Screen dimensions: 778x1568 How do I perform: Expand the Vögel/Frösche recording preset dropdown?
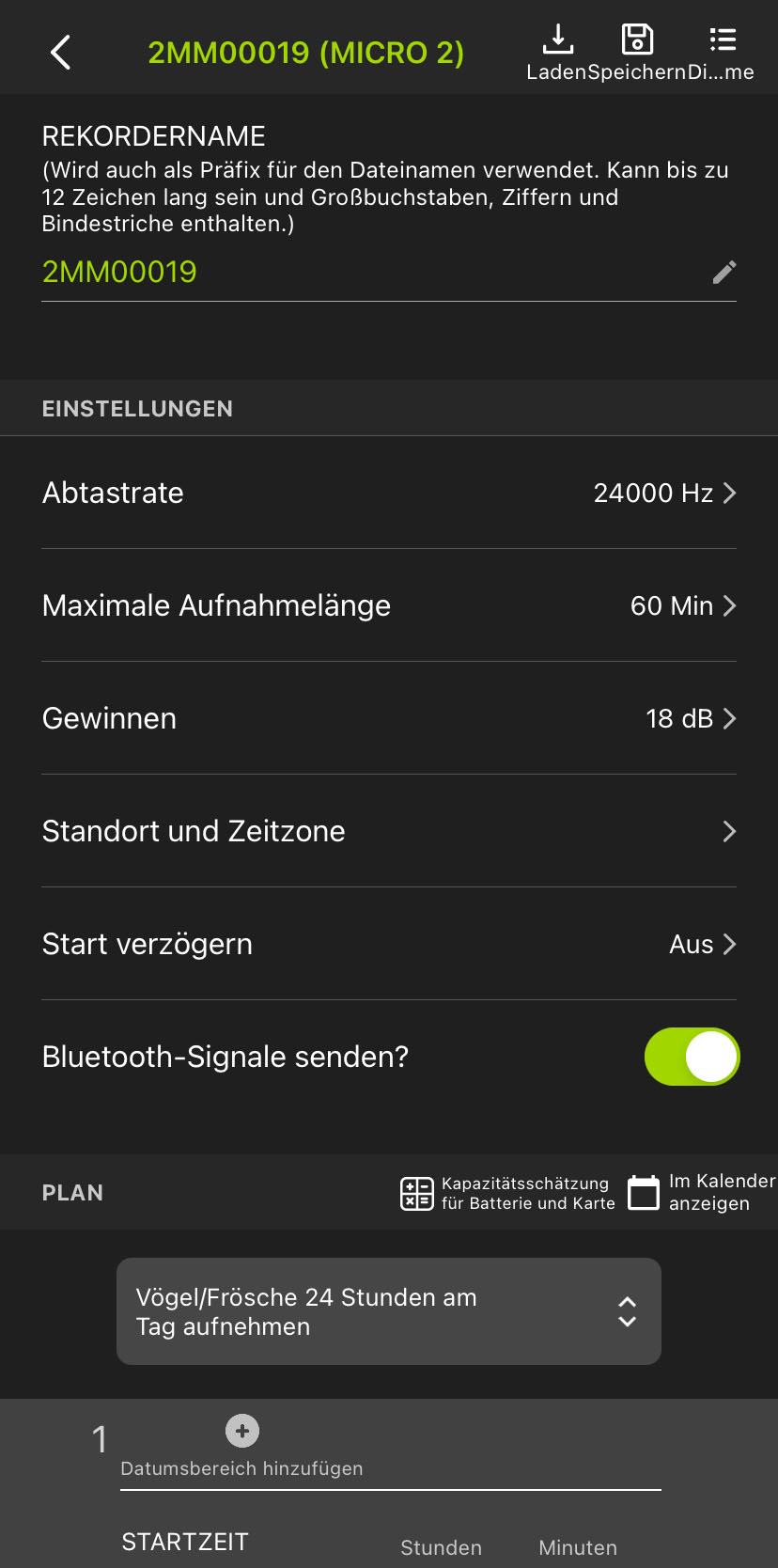point(626,1310)
